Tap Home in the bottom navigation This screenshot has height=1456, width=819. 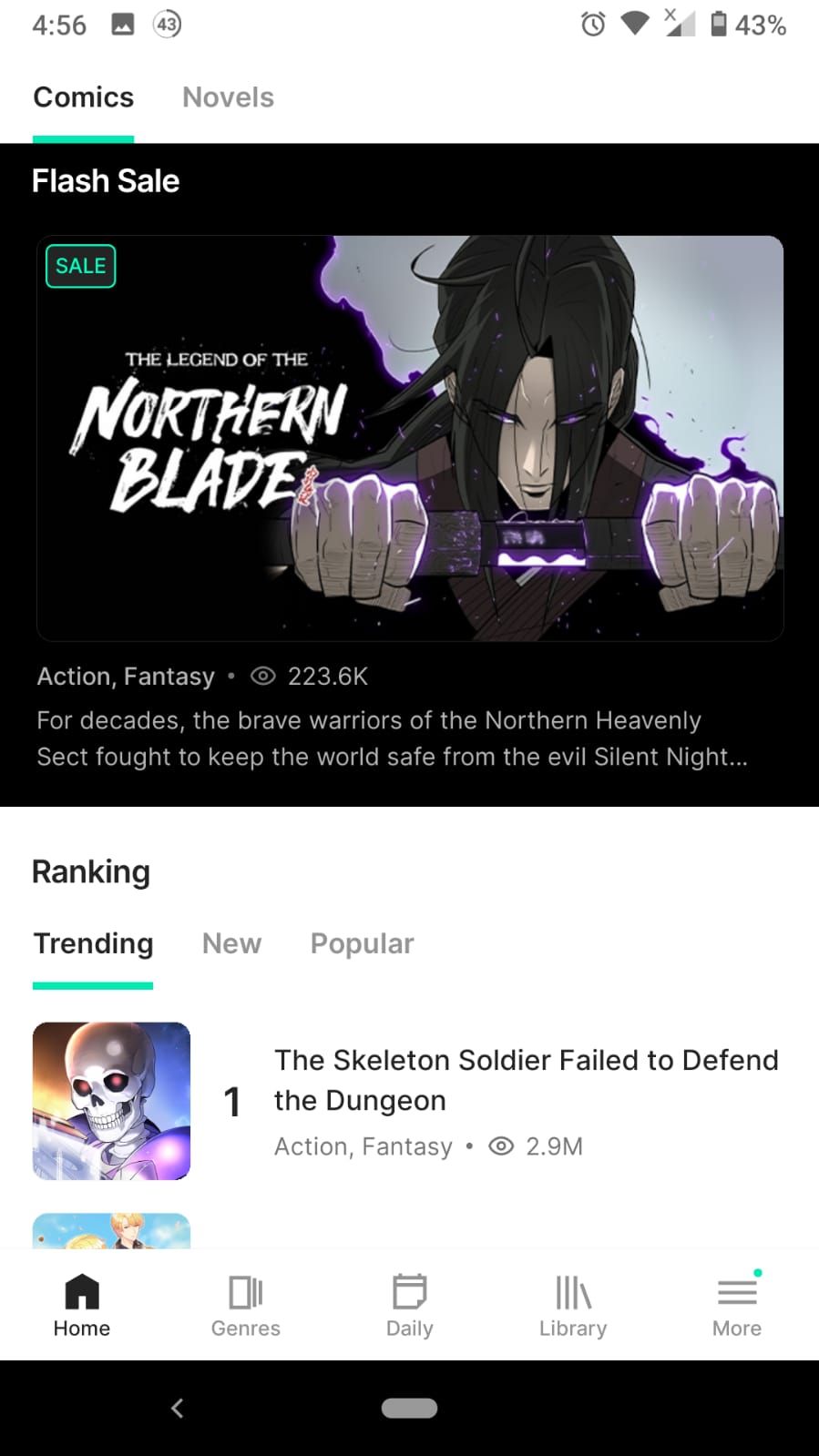click(82, 1305)
